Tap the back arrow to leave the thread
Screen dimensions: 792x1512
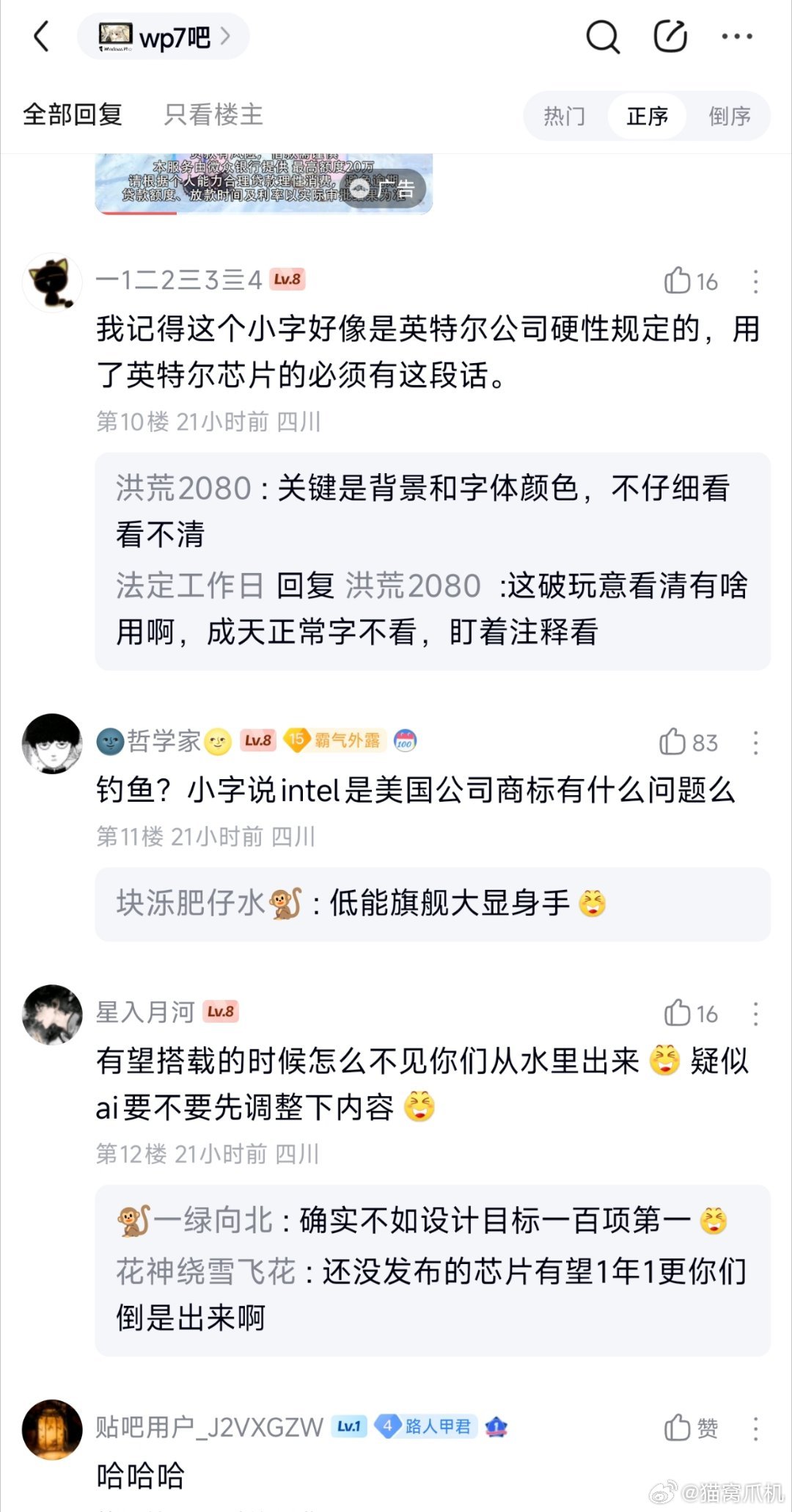(x=42, y=37)
